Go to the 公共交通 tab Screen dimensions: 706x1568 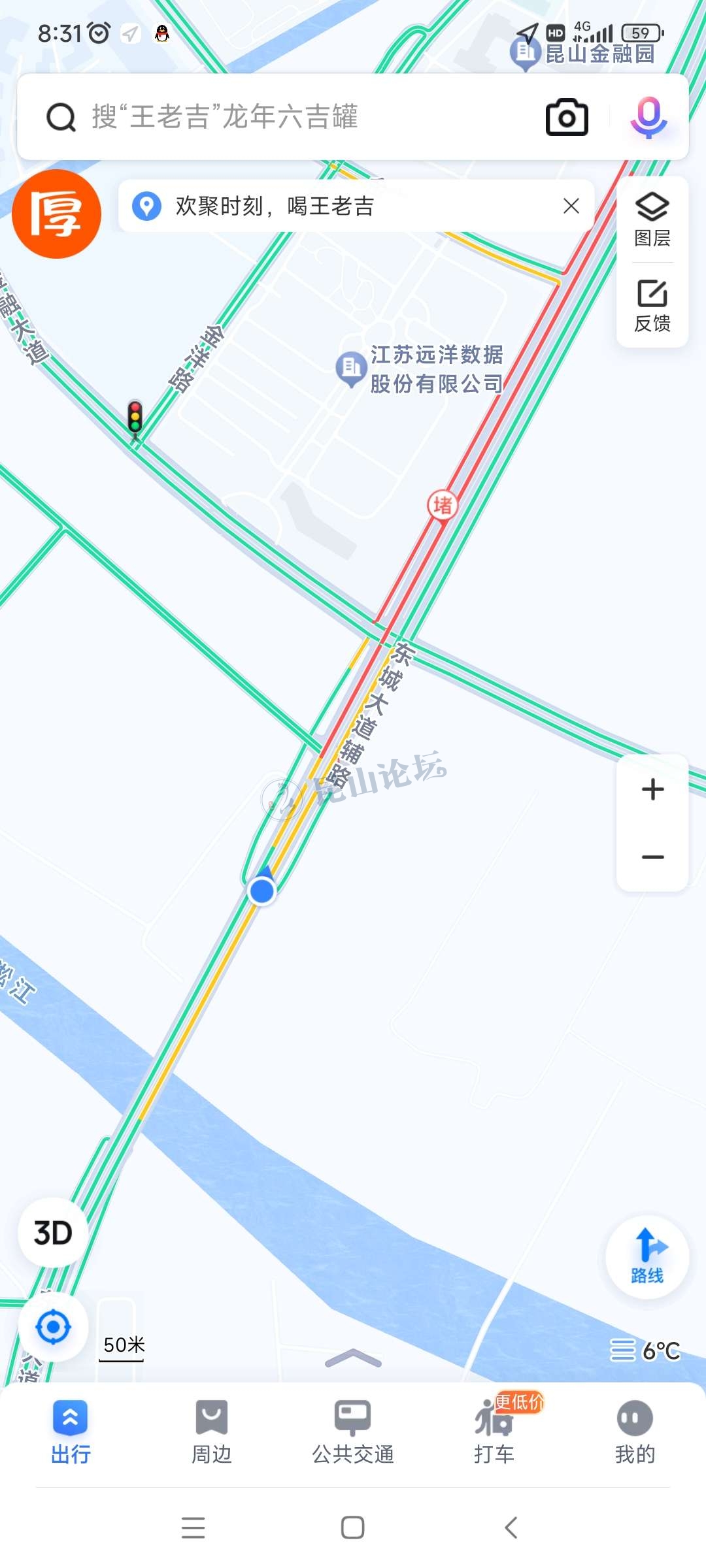[x=353, y=1431]
